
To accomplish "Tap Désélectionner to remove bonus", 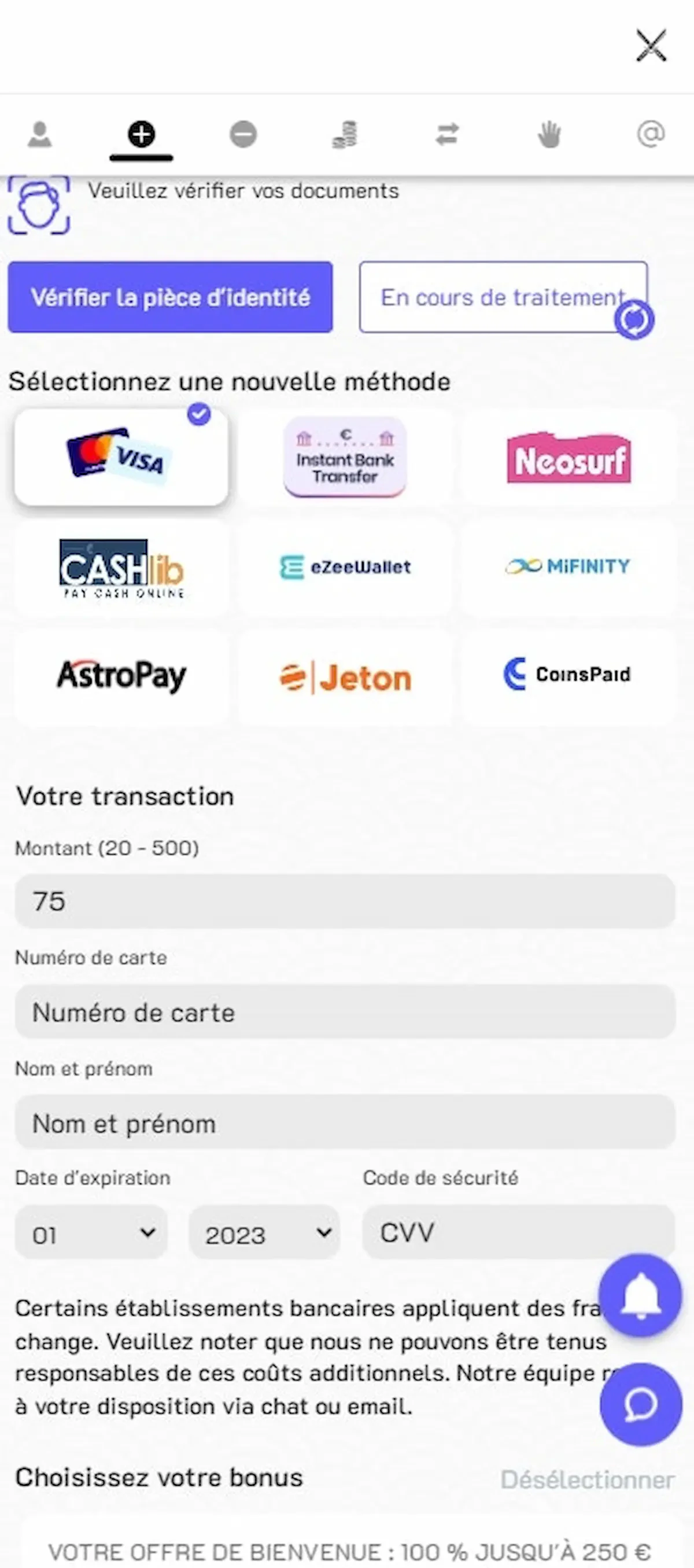I will tap(587, 1479).
